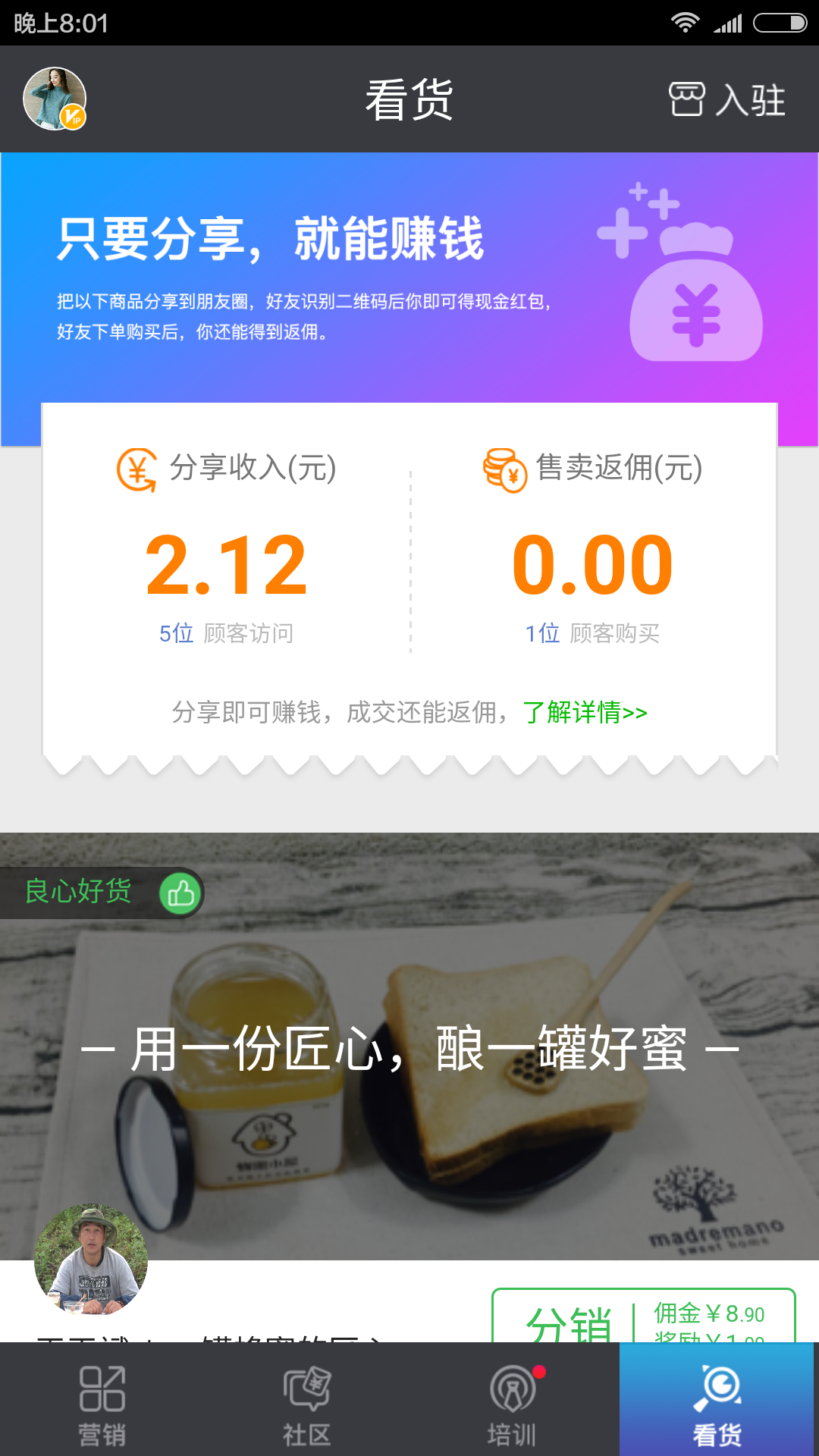
Task: Open the 了解详情>> link
Action: click(x=585, y=713)
